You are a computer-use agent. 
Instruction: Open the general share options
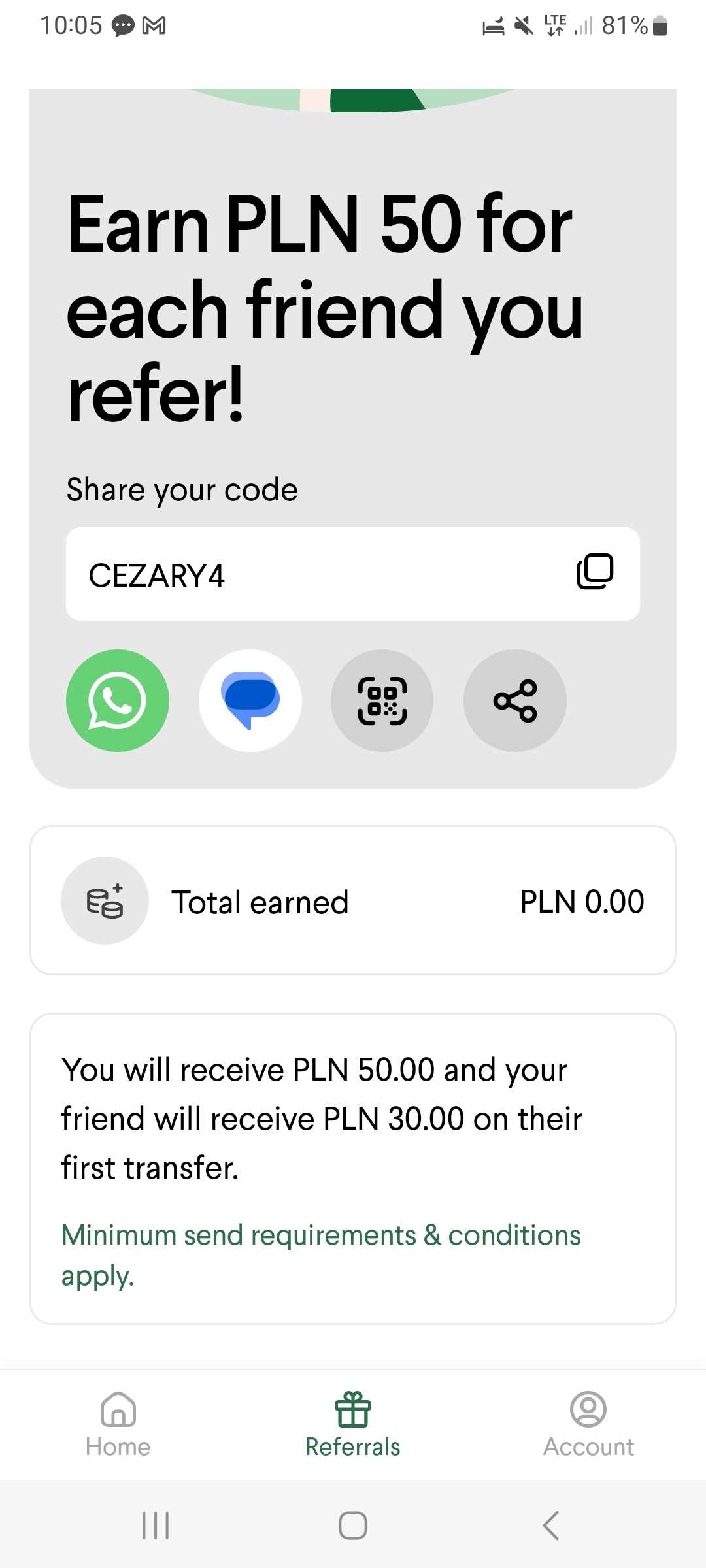click(515, 700)
